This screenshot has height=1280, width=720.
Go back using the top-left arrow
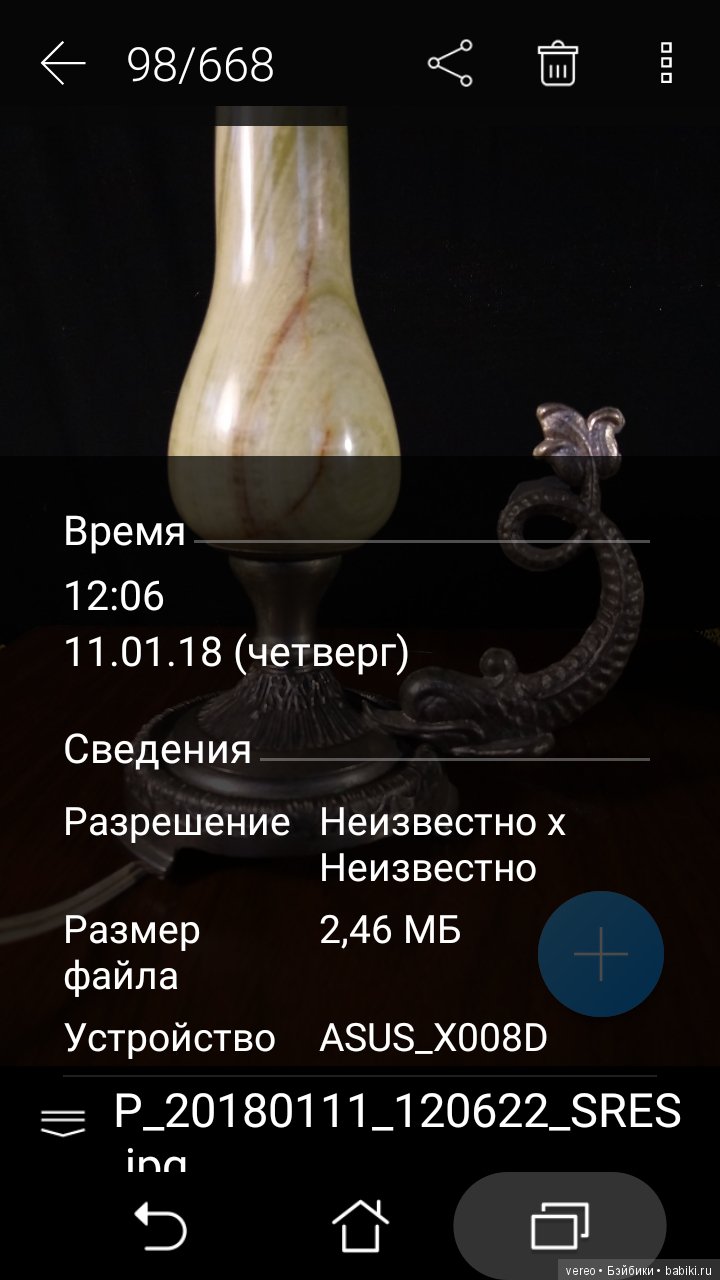click(62, 64)
